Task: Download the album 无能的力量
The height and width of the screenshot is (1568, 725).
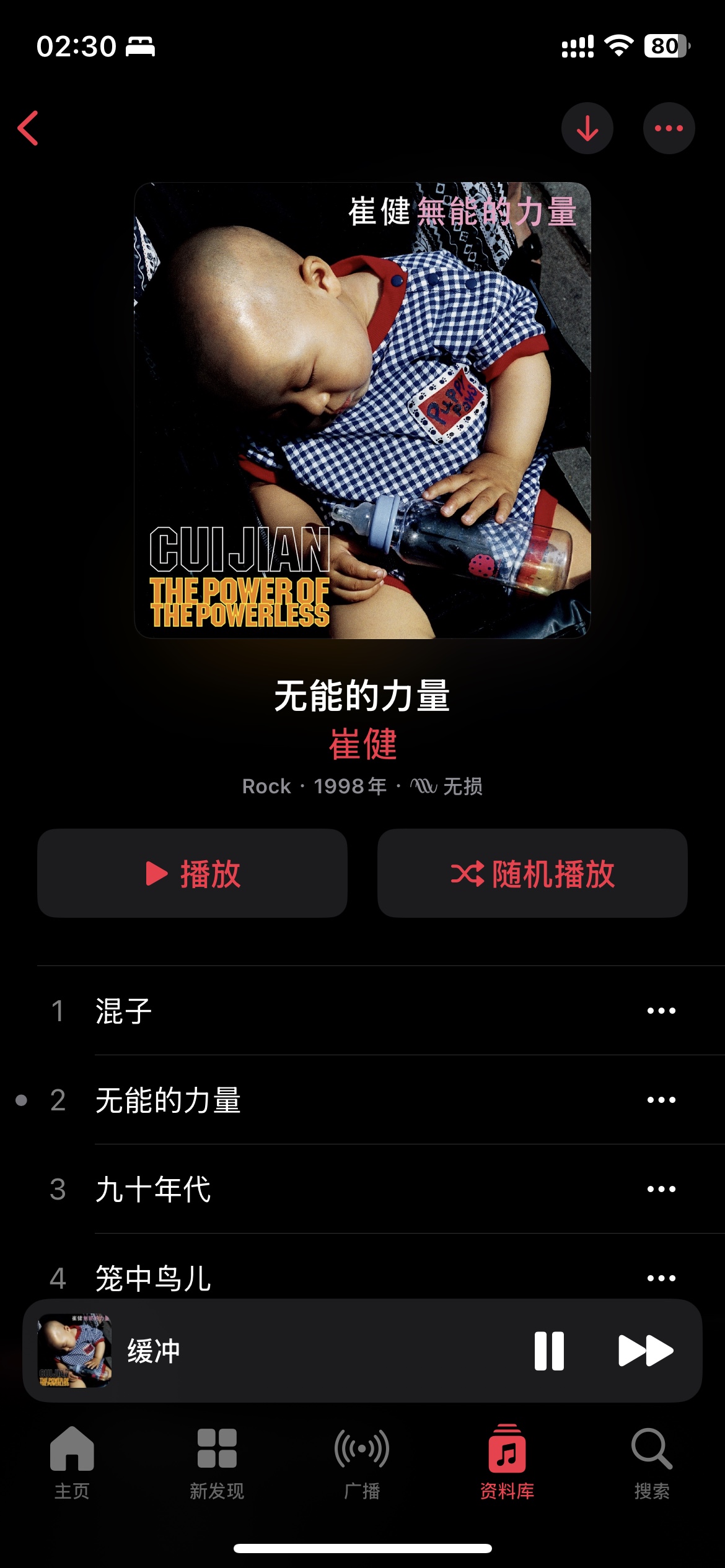Action: point(587,128)
